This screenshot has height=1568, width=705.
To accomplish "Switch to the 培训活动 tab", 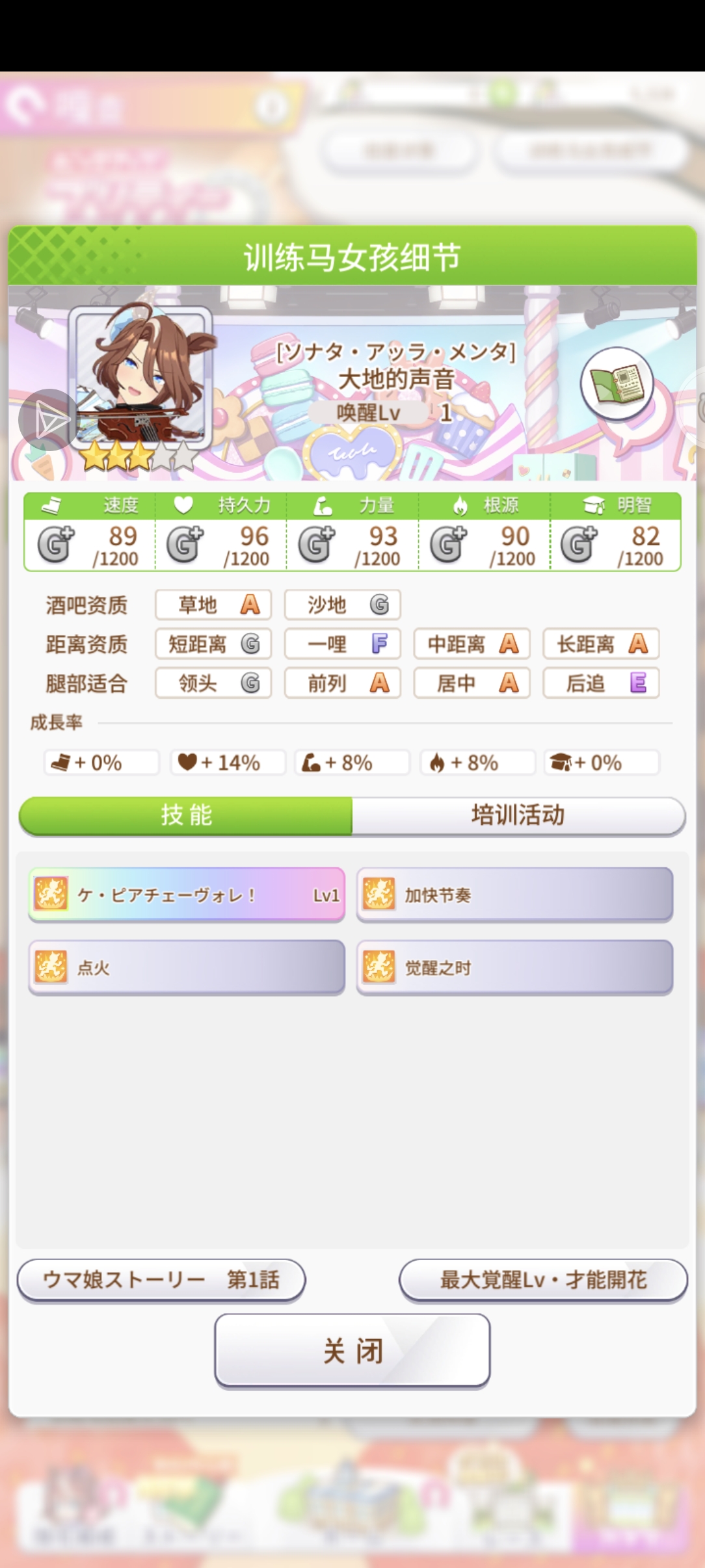I will tap(518, 815).
